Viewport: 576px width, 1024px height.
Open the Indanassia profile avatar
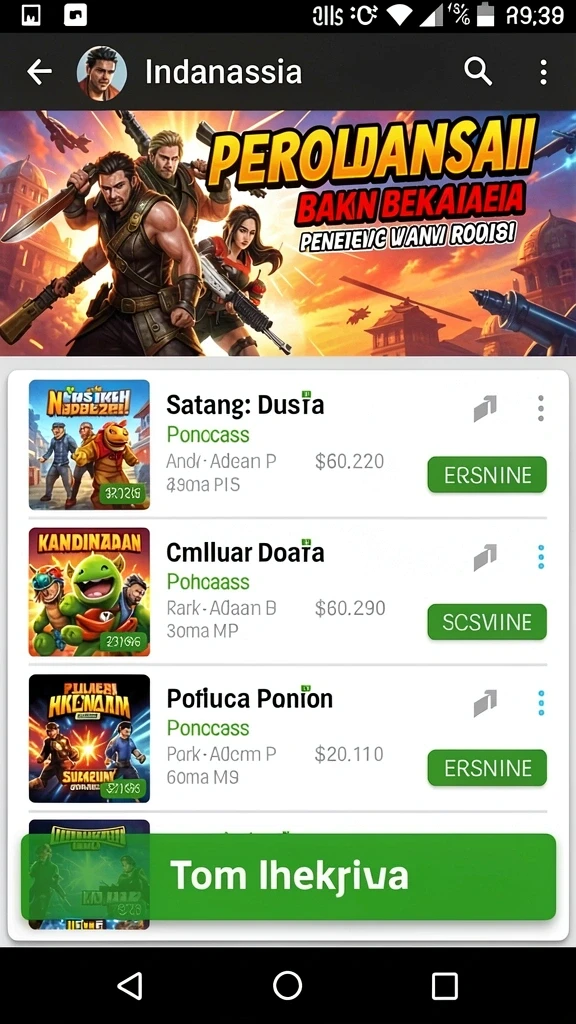[x=101, y=72]
